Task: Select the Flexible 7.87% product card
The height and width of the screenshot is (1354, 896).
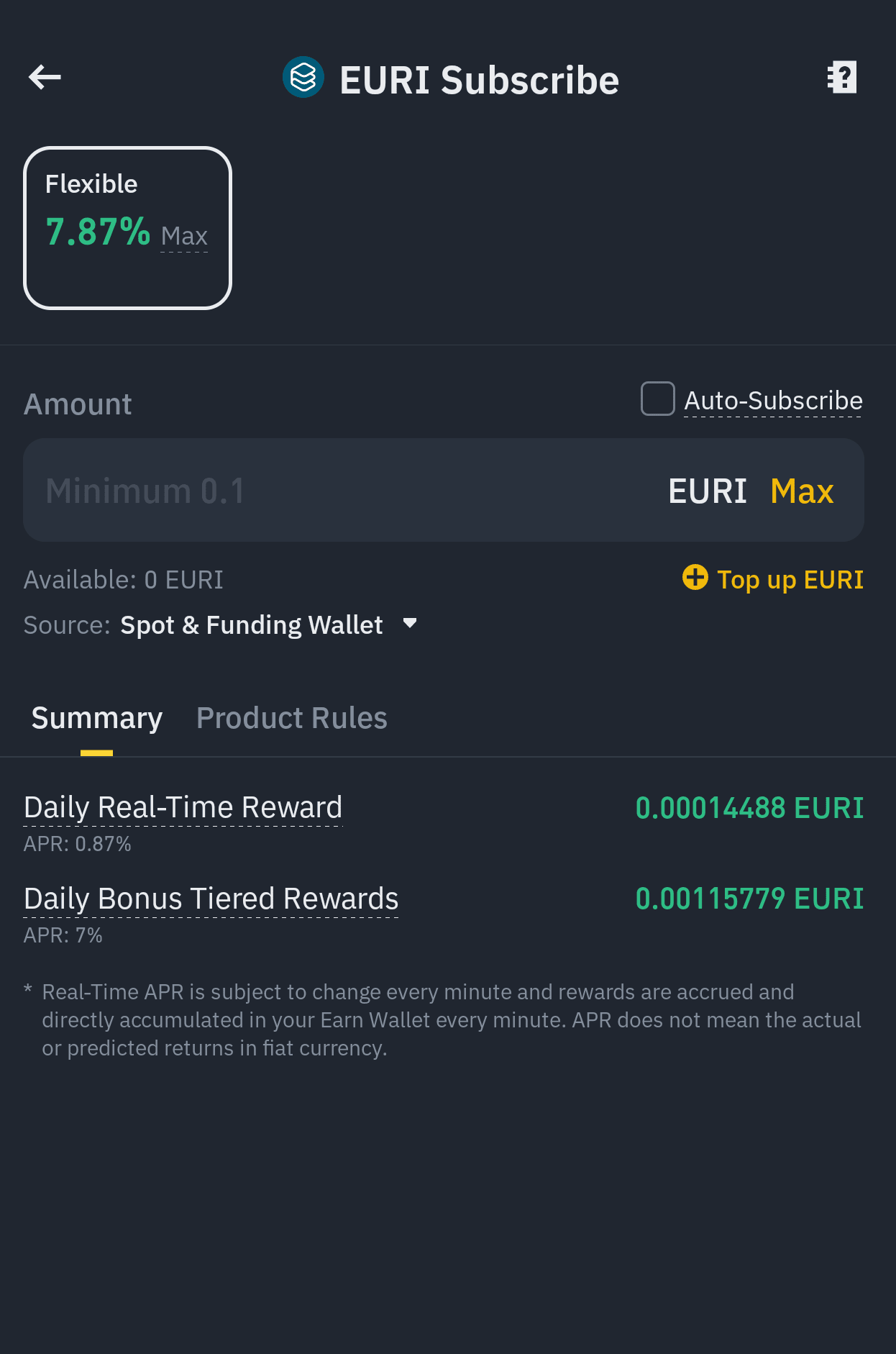Action: point(128,228)
